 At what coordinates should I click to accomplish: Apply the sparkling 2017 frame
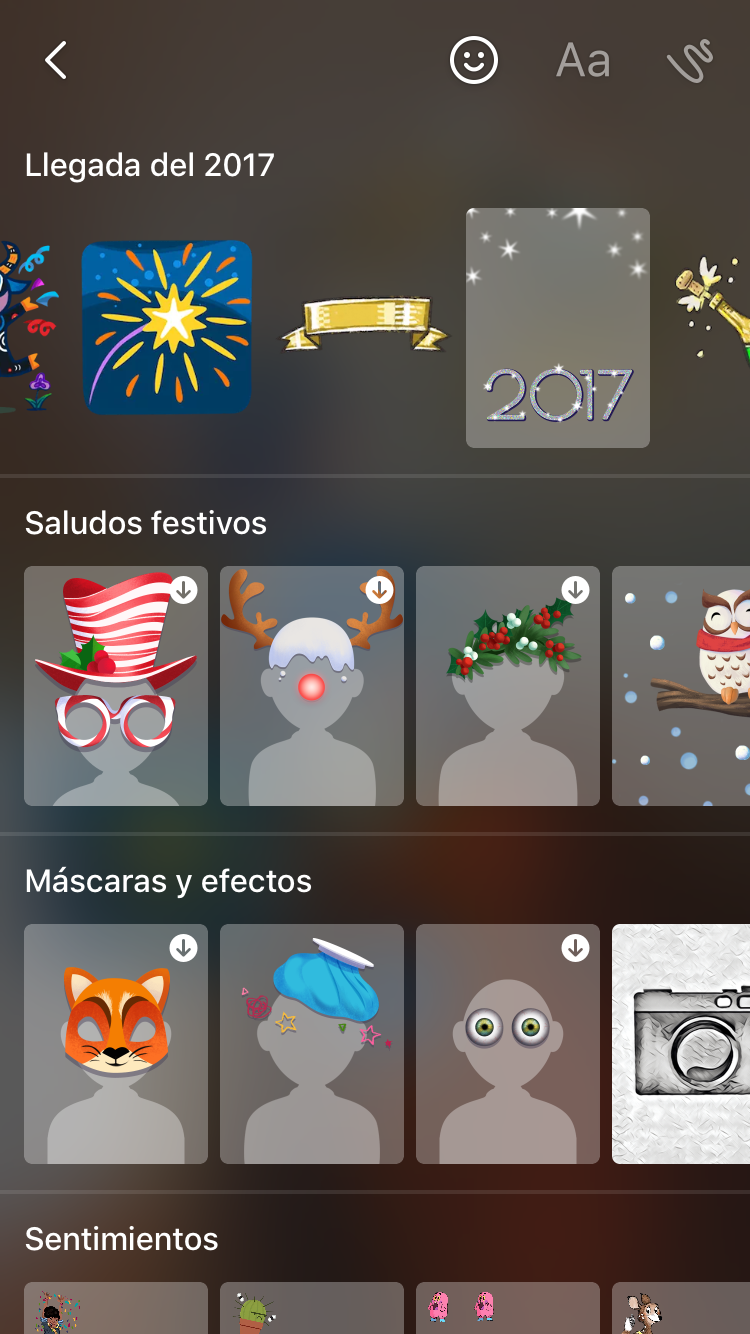[558, 328]
